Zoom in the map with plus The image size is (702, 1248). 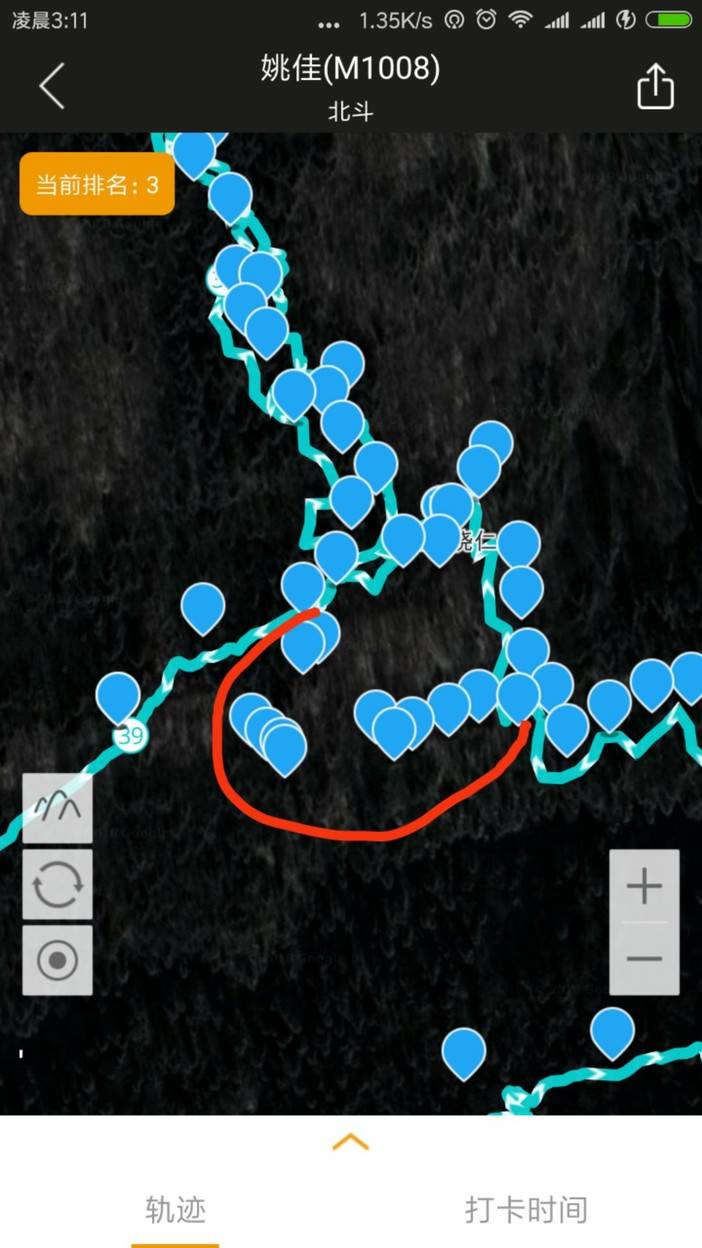[644, 886]
